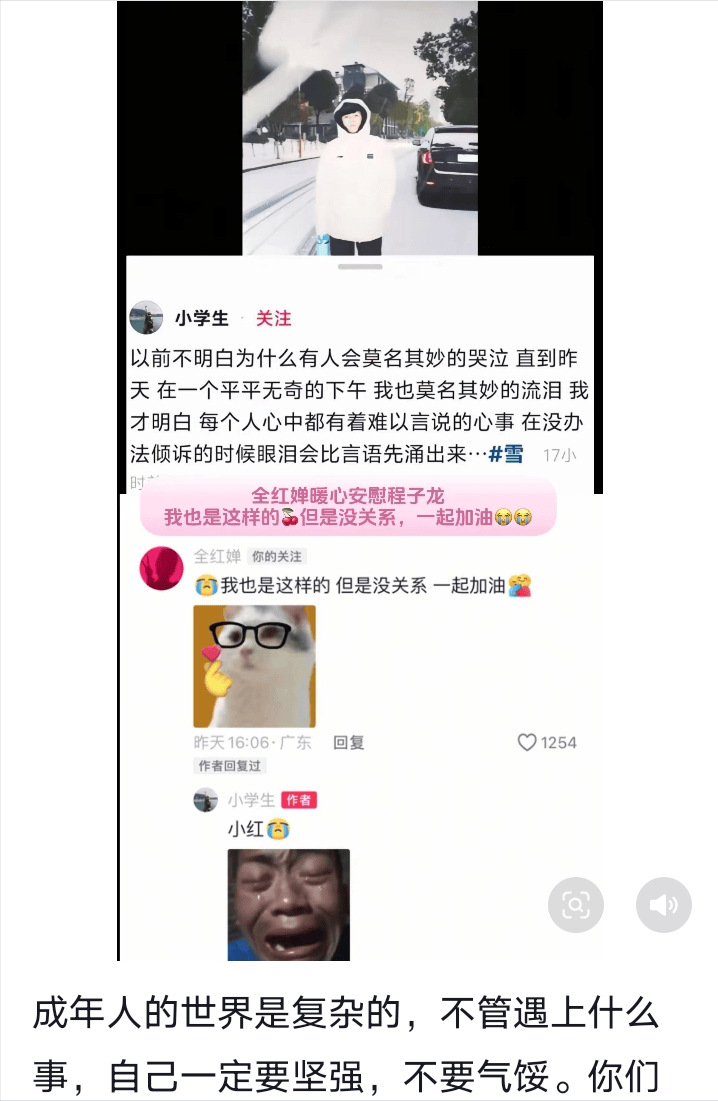718x1101 pixels.
Task: Tap the image search scan icon
Action: click(x=576, y=905)
